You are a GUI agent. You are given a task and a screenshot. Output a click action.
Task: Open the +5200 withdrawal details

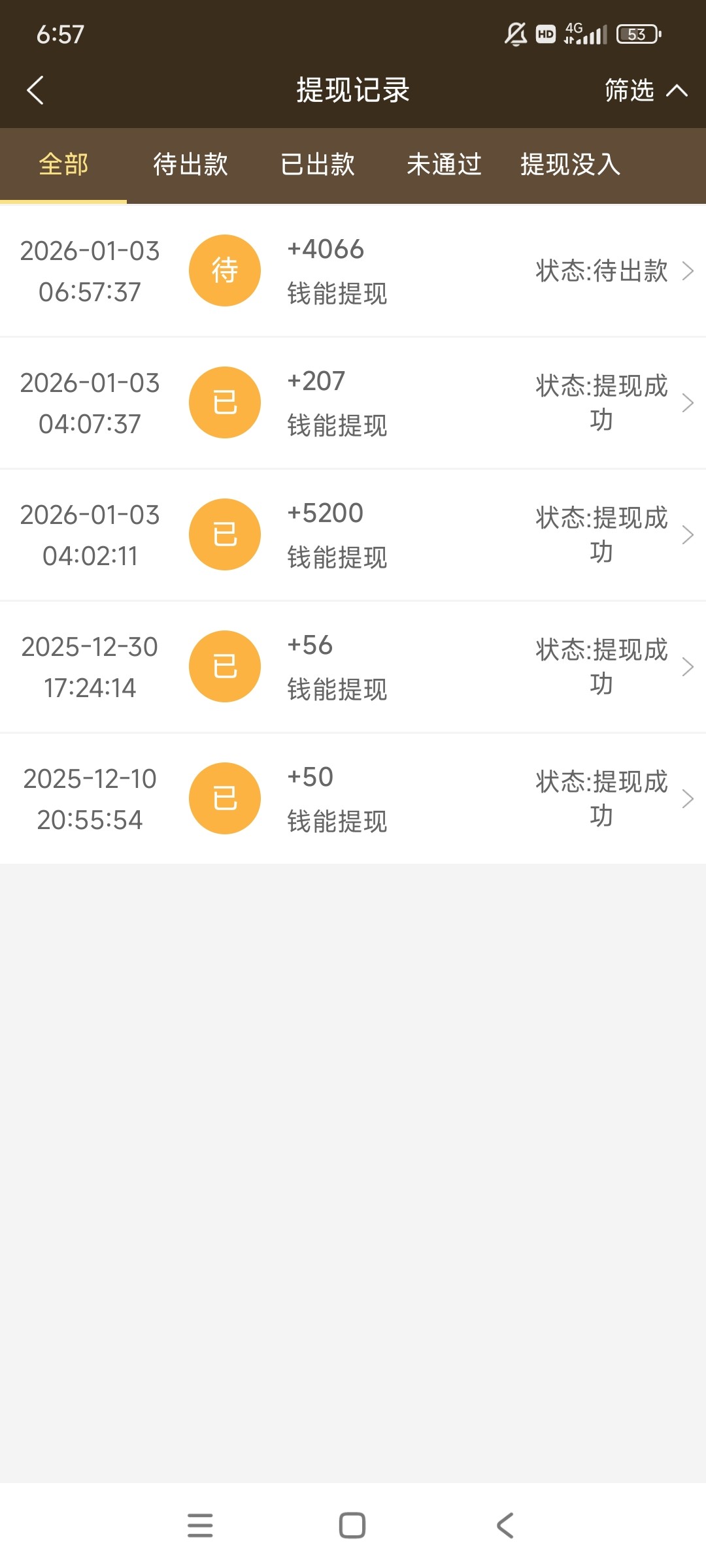[x=353, y=534]
